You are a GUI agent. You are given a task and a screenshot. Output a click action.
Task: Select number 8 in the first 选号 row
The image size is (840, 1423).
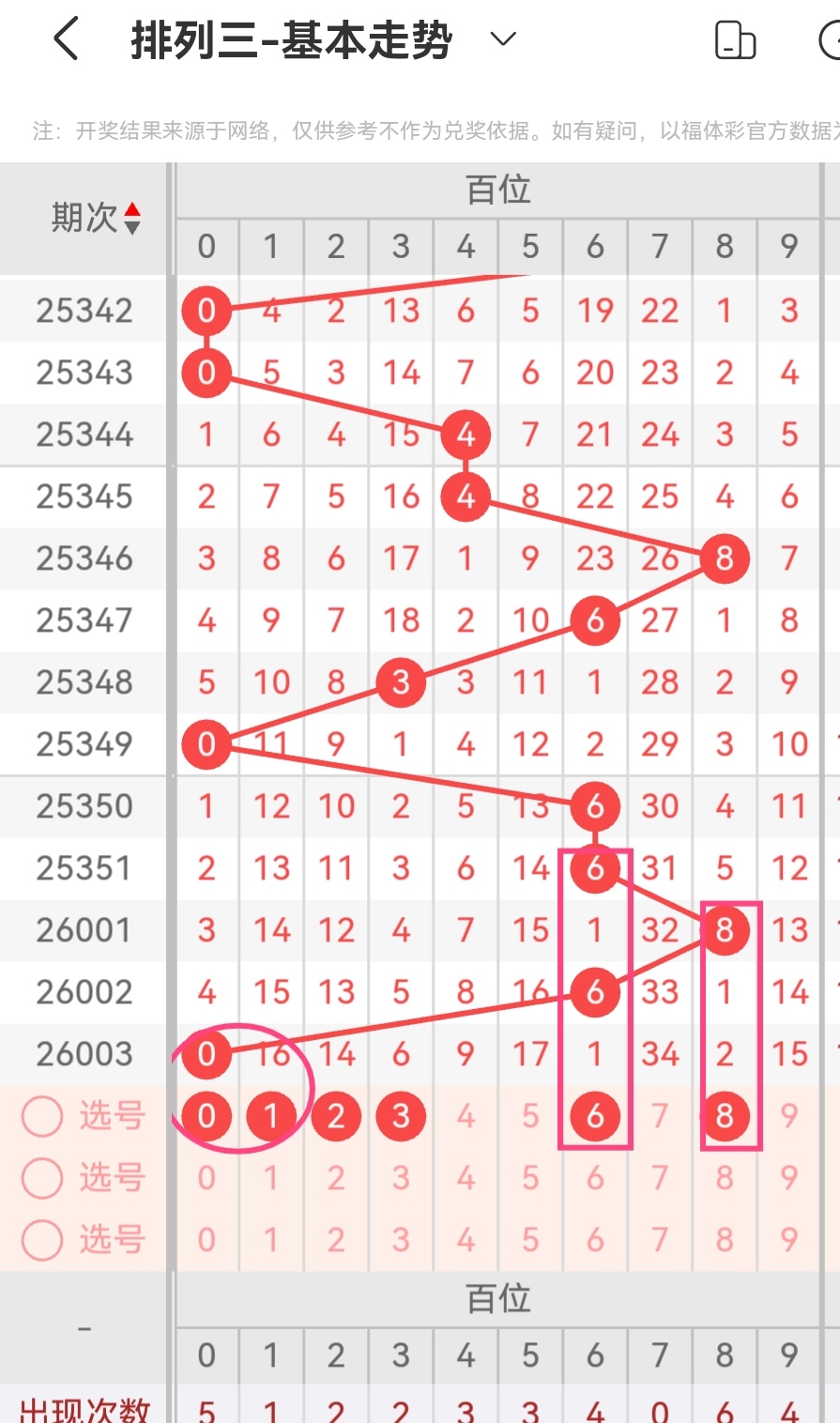coord(725,1116)
